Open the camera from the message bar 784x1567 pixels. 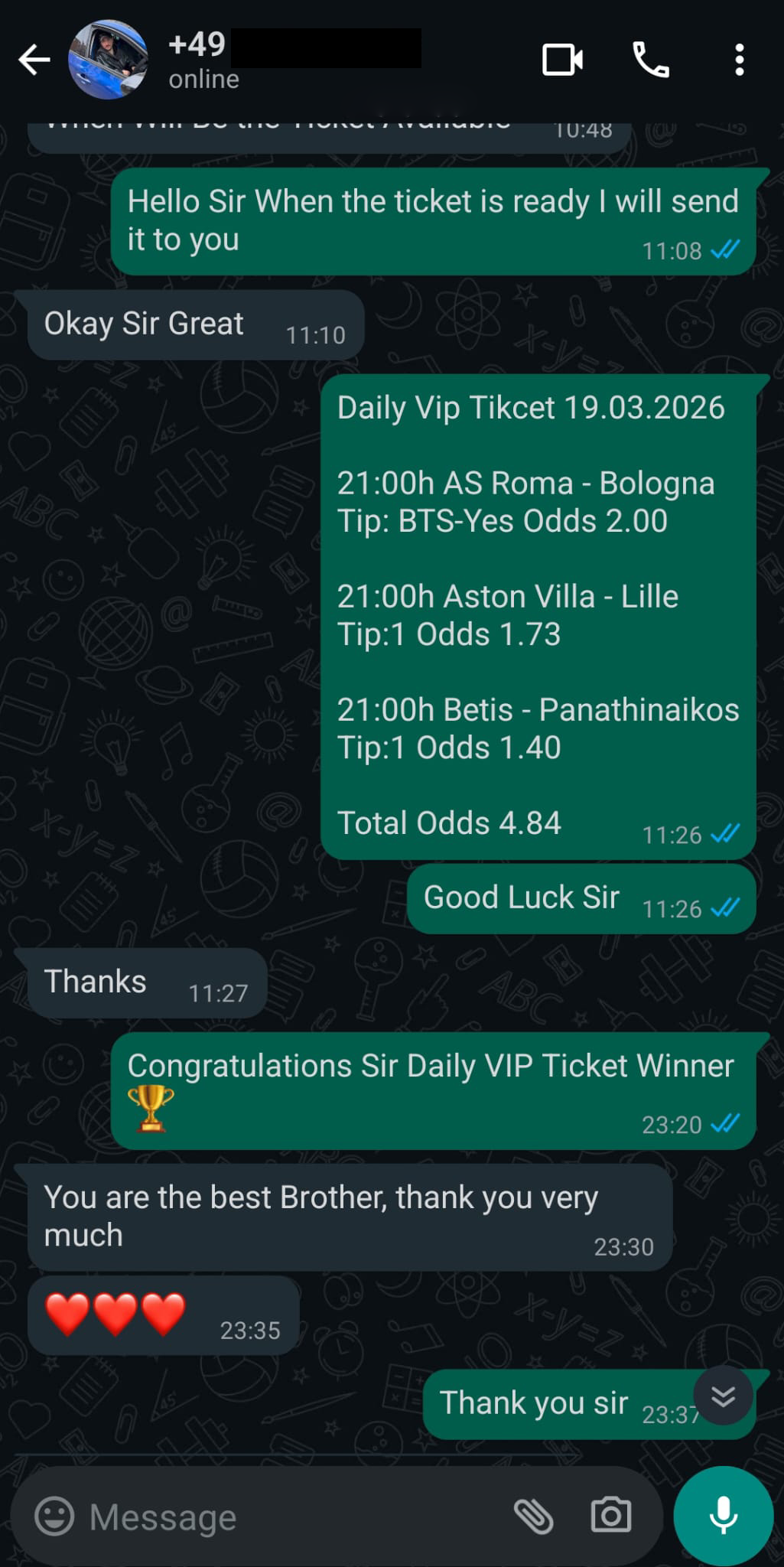(611, 1516)
